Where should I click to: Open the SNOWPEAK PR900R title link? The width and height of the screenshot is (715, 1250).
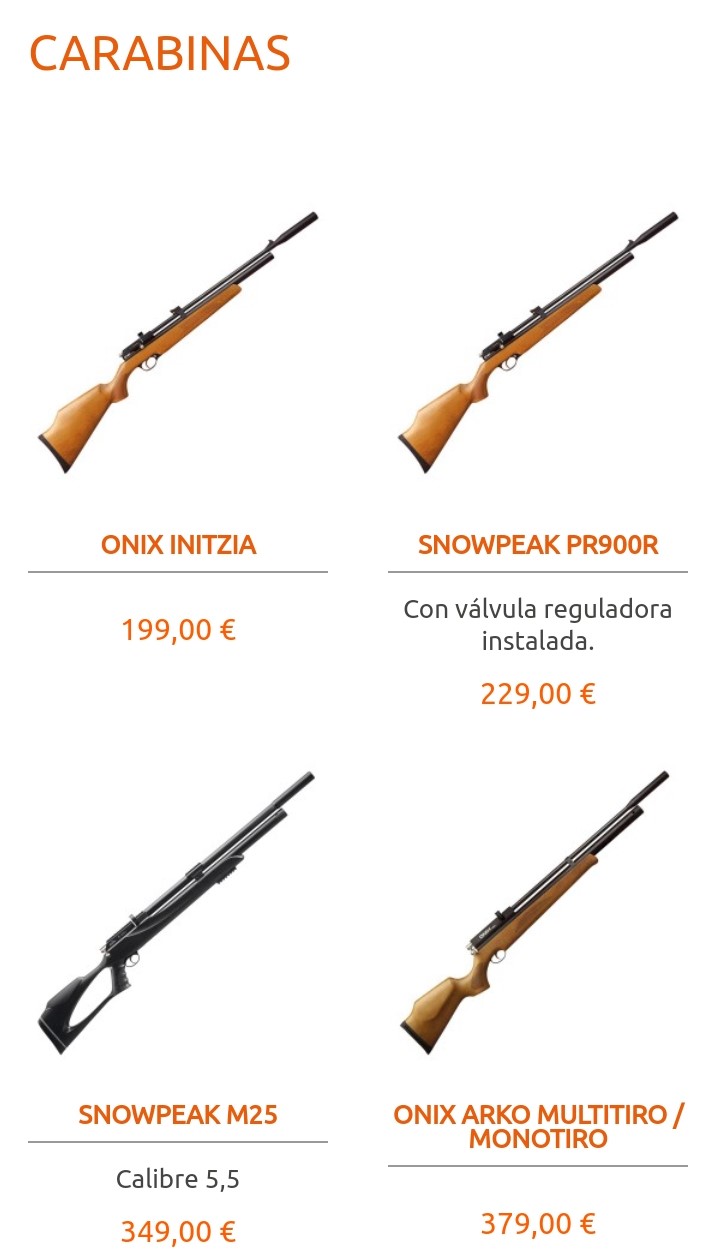point(538,545)
